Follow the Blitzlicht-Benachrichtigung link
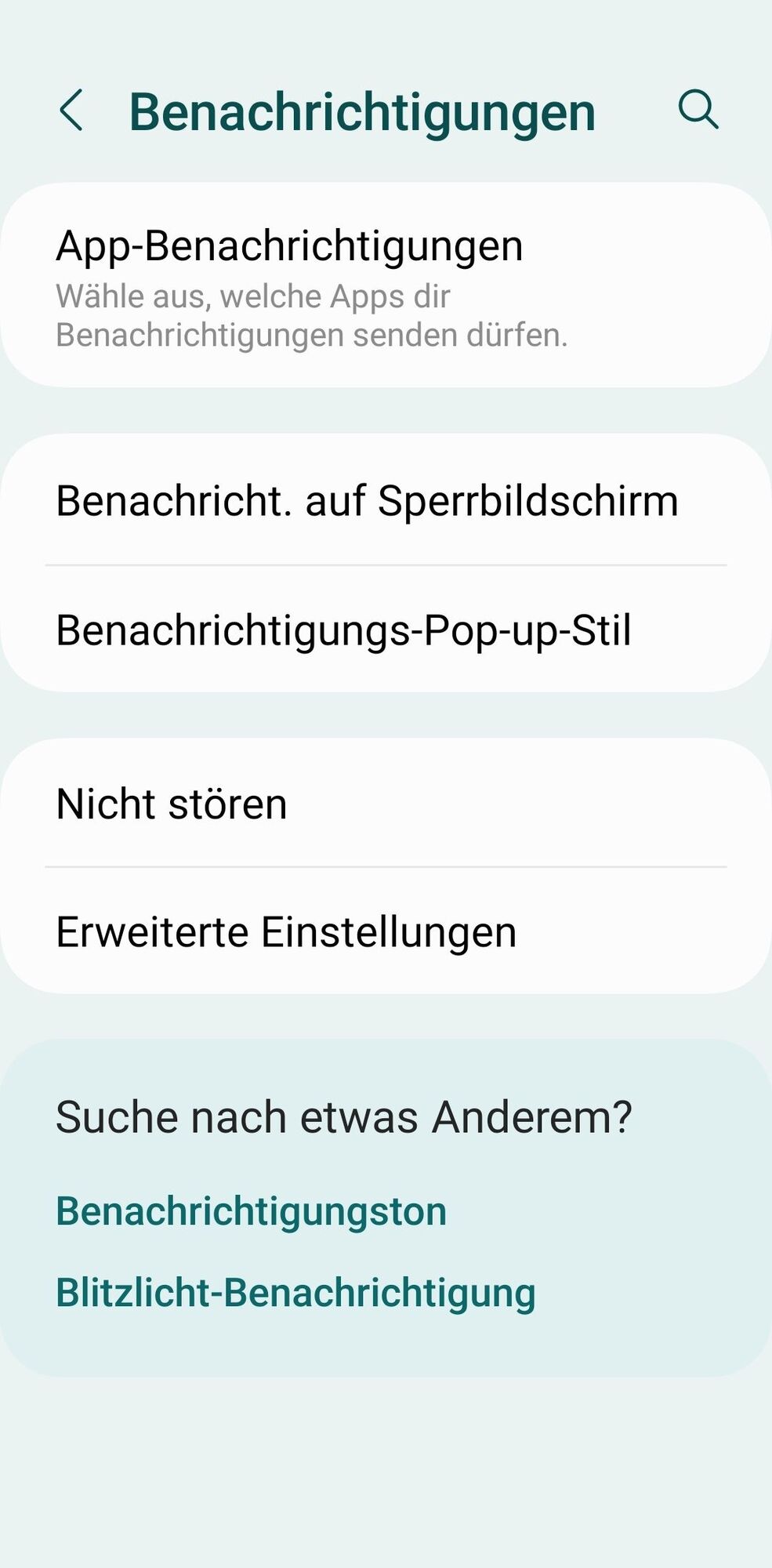Image resolution: width=772 pixels, height=1568 pixels. pyautogui.click(x=295, y=1293)
